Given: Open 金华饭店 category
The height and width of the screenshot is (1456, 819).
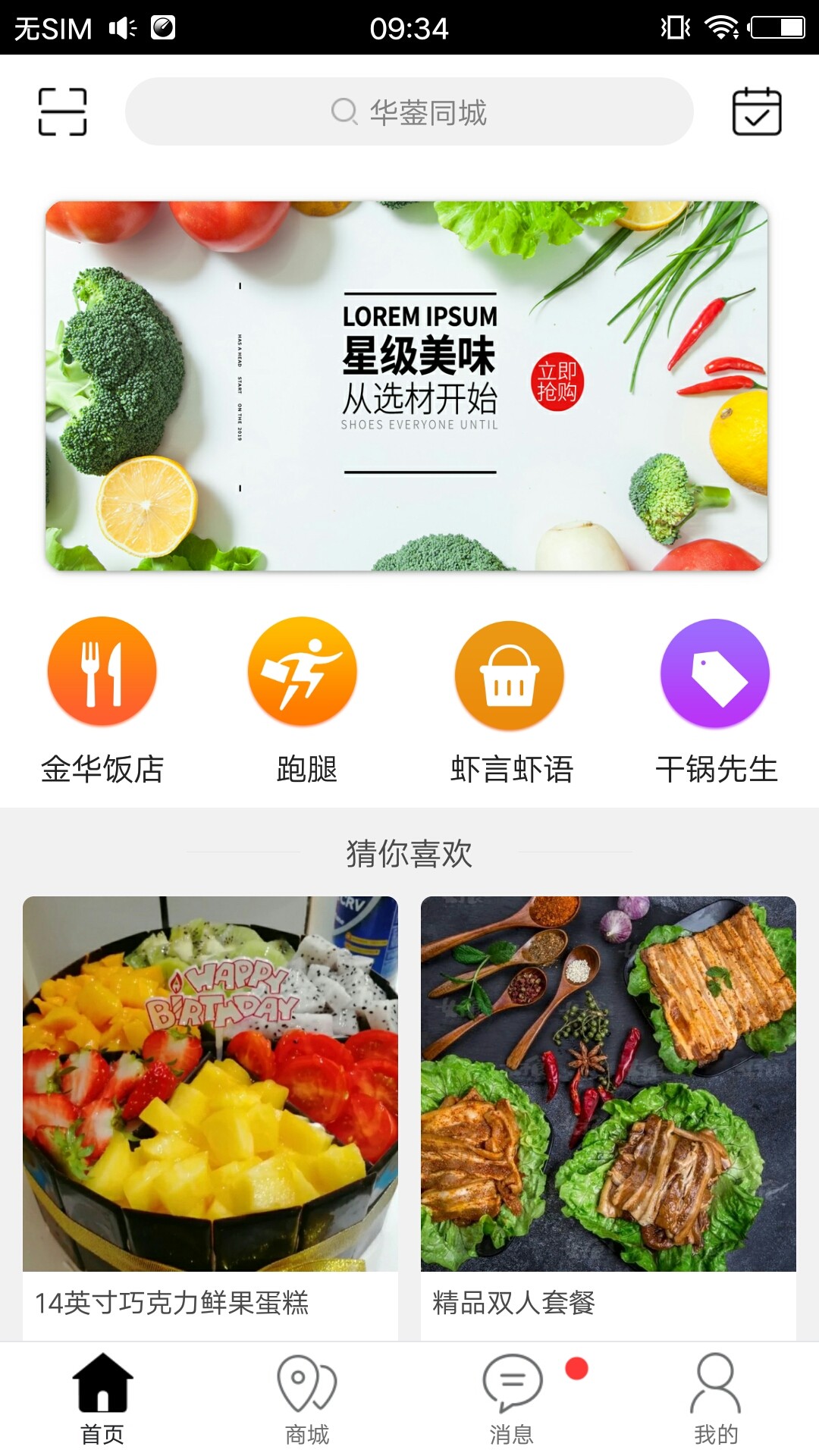Looking at the screenshot, I should [x=102, y=699].
